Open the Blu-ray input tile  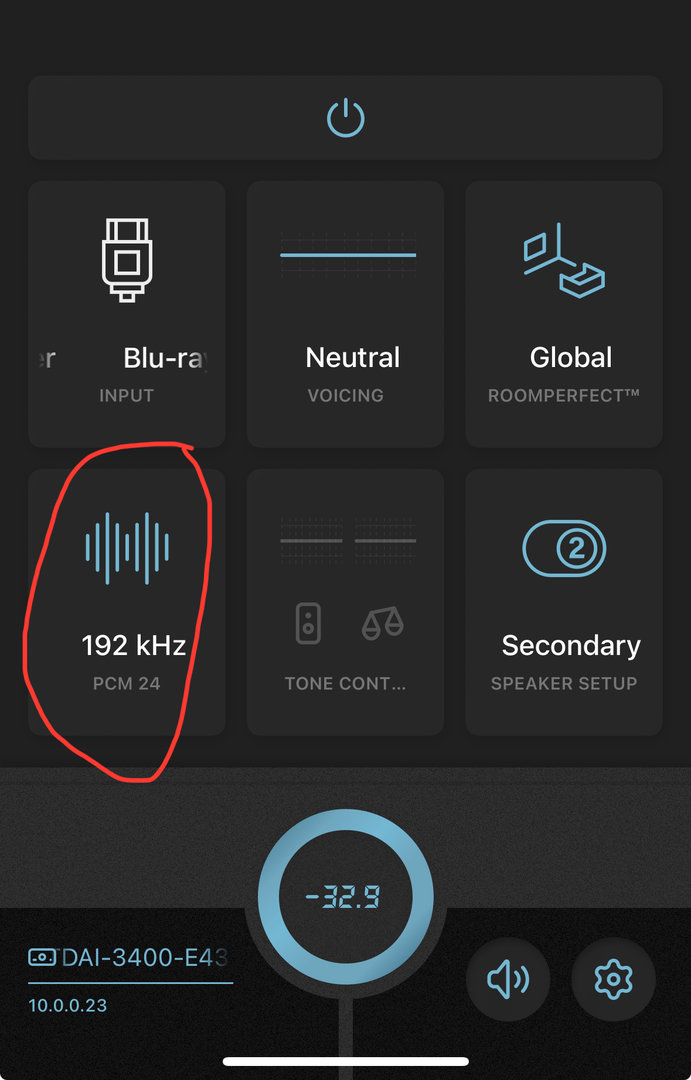pos(127,313)
